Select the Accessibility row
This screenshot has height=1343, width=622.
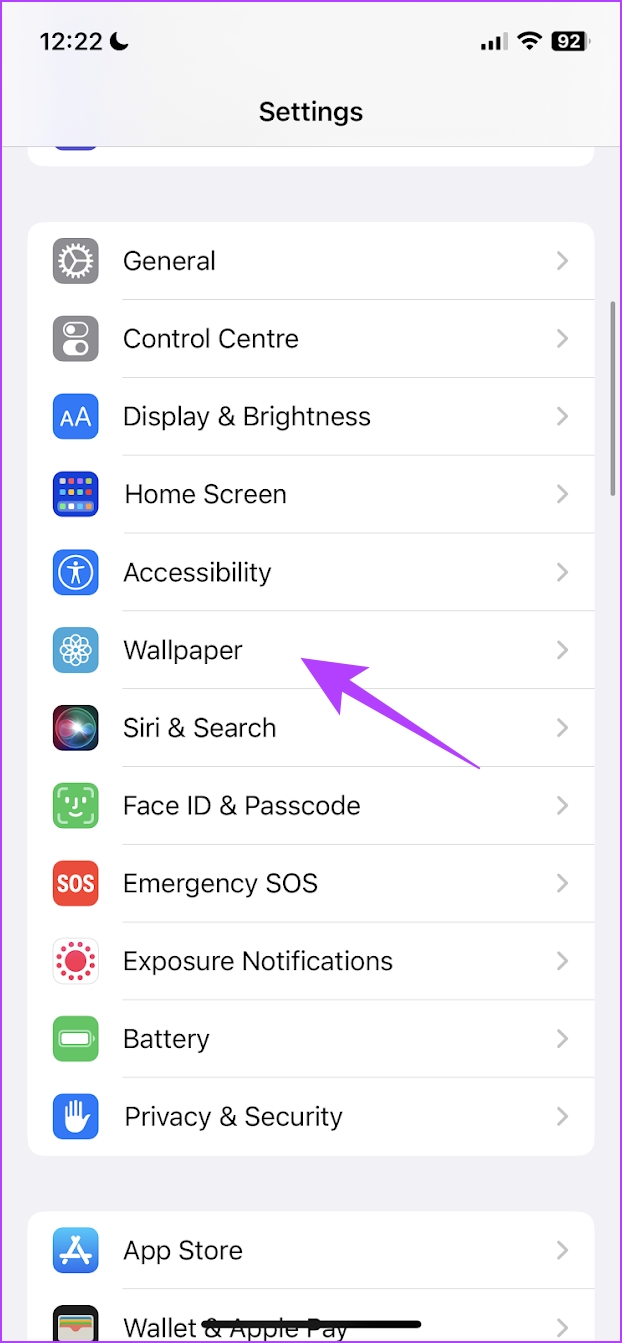click(x=310, y=572)
